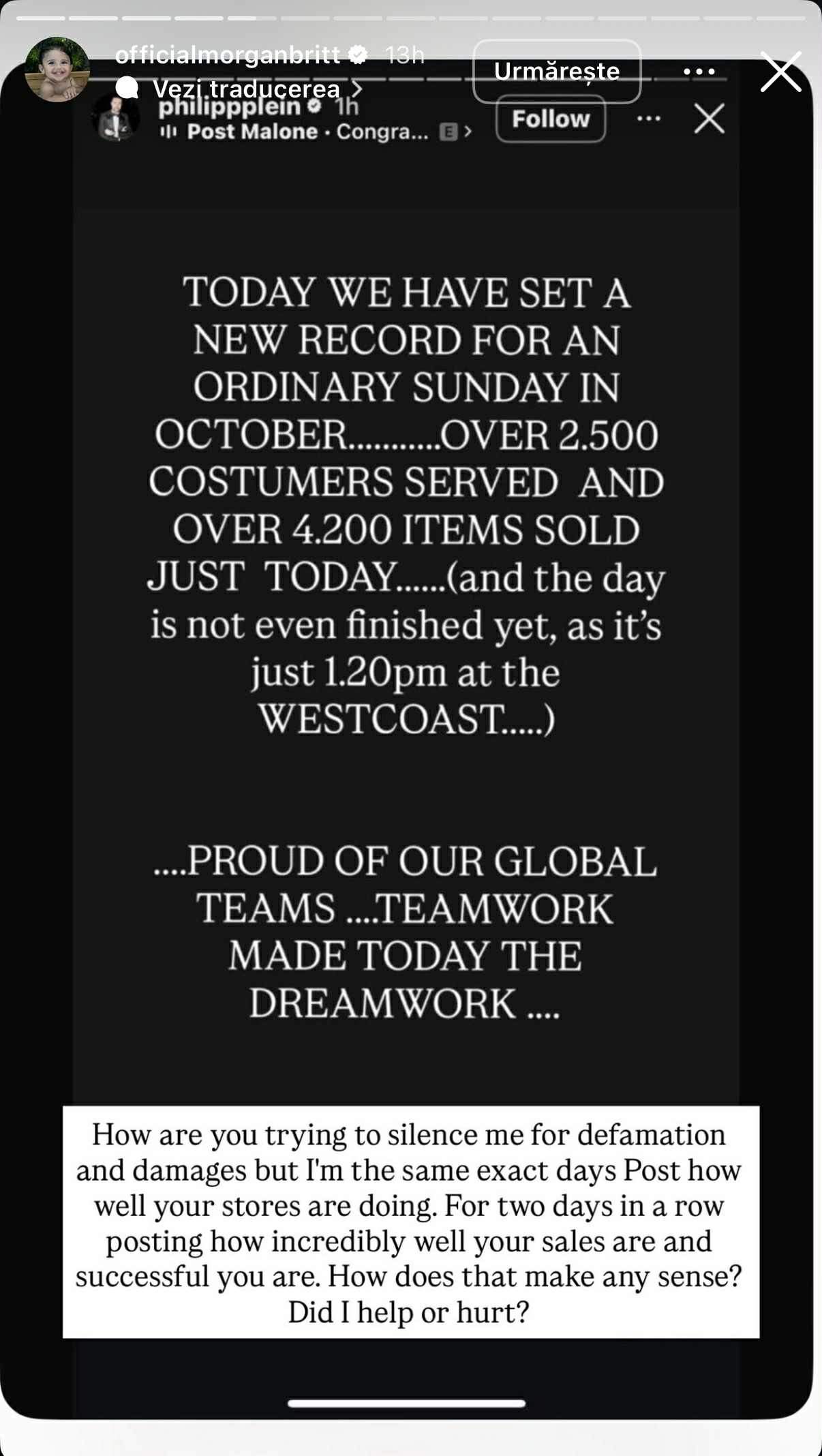Open officialmorganbritt's profile picture
The height and width of the screenshot is (1456, 822).
[x=57, y=69]
